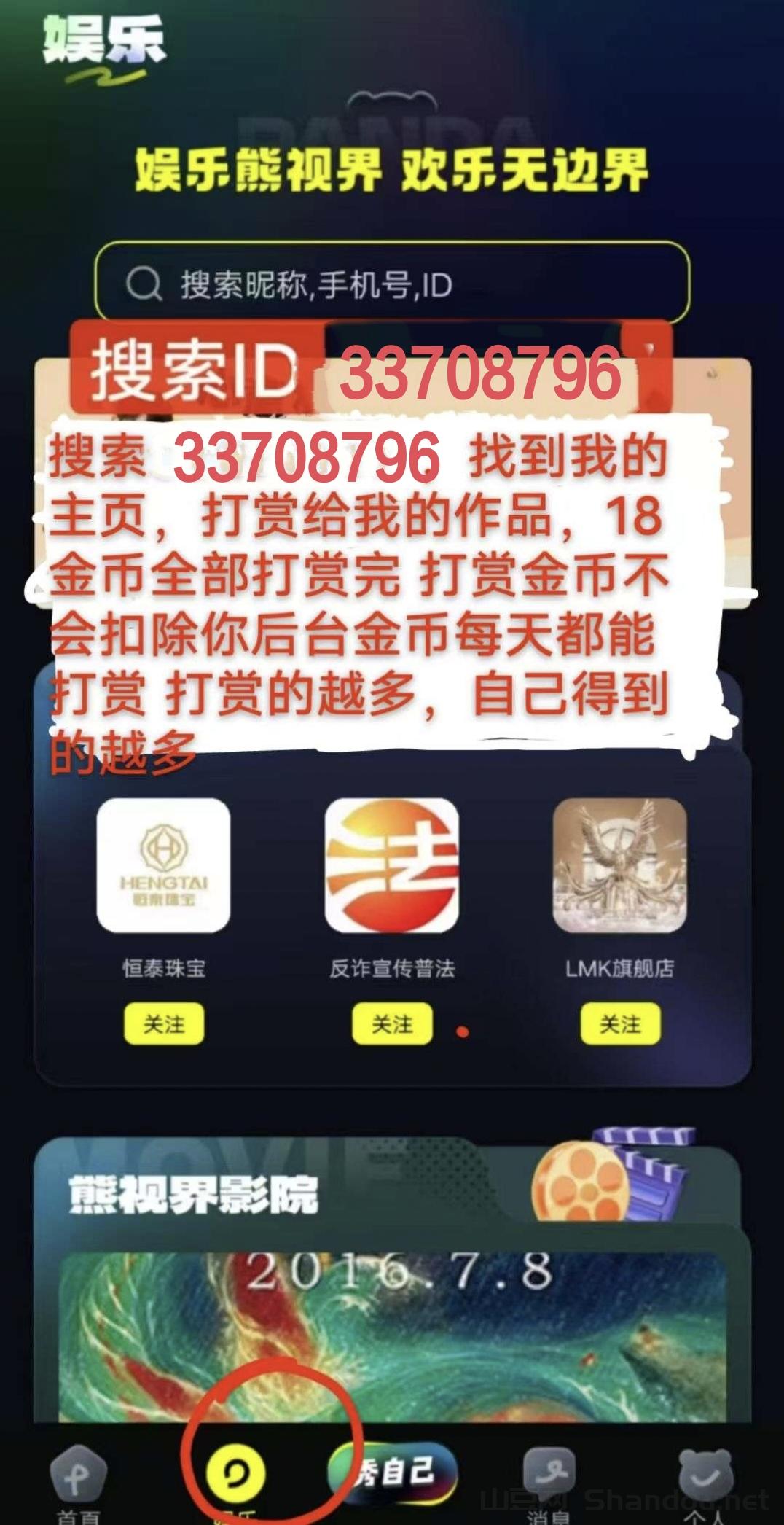Viewport: 784px width, 1525px height.
Task: Open the 个人 profile tab
Action: (x=704, y=1480)
